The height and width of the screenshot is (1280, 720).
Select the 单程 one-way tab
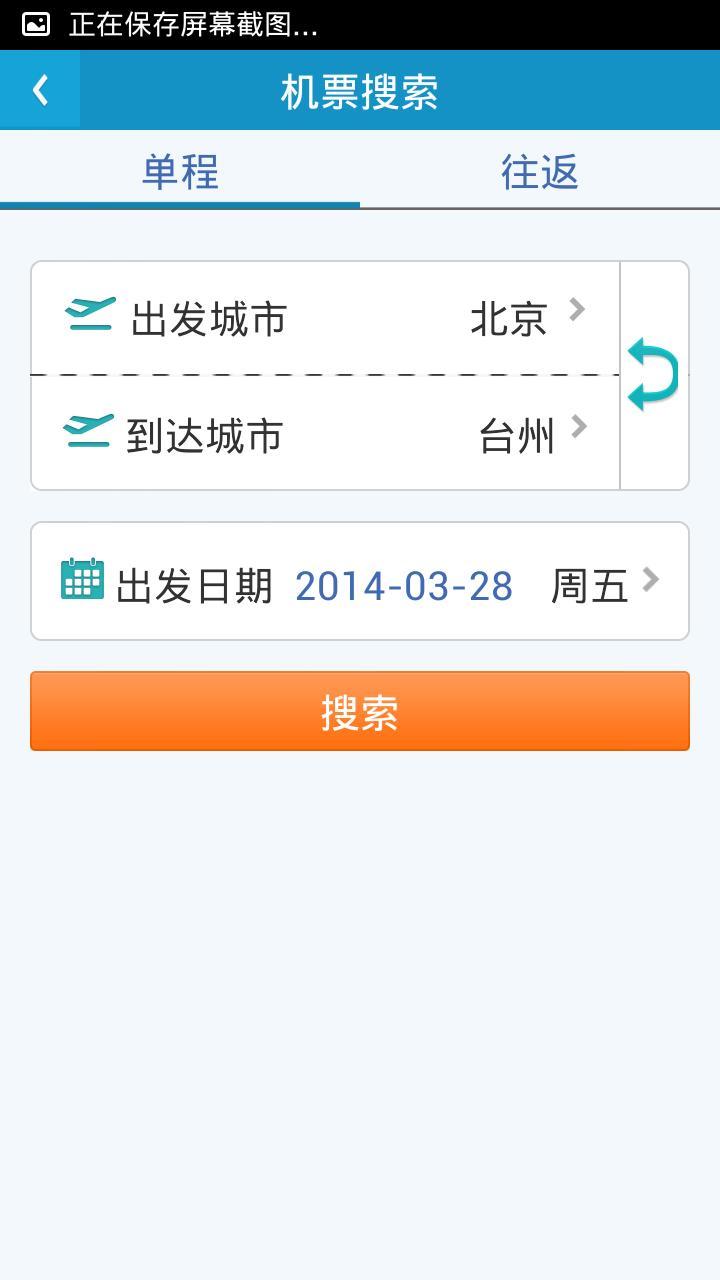180,171
